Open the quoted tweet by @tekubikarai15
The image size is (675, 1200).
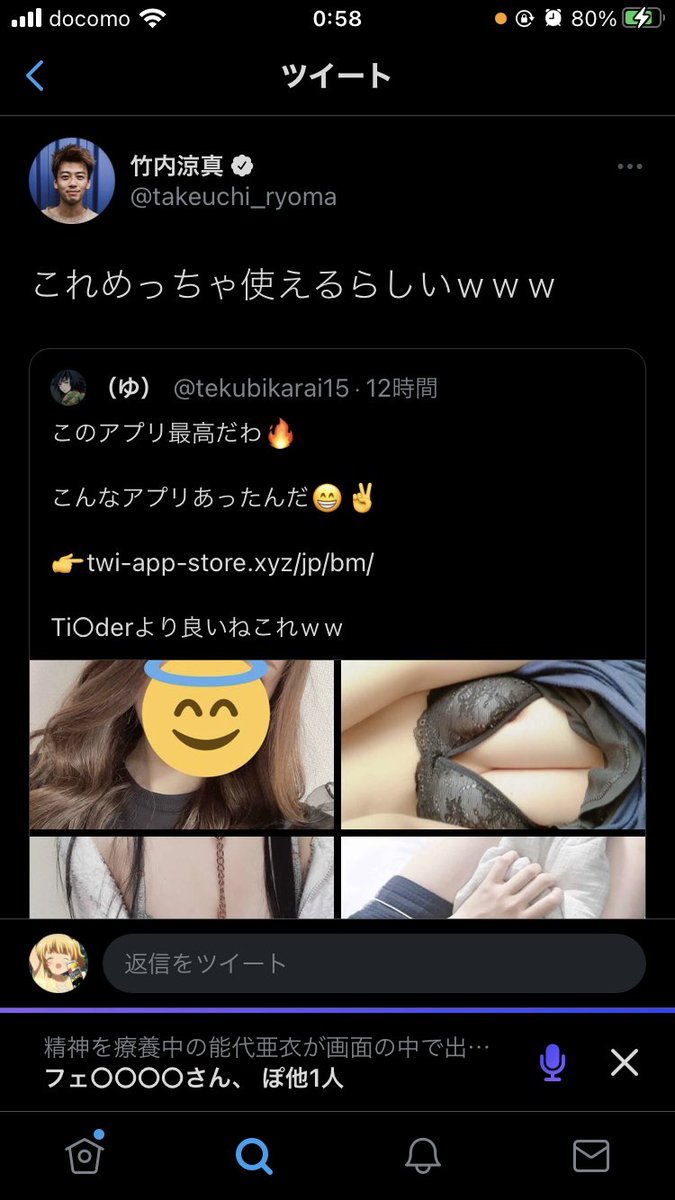pyautogui.click(x=337, y=500)
